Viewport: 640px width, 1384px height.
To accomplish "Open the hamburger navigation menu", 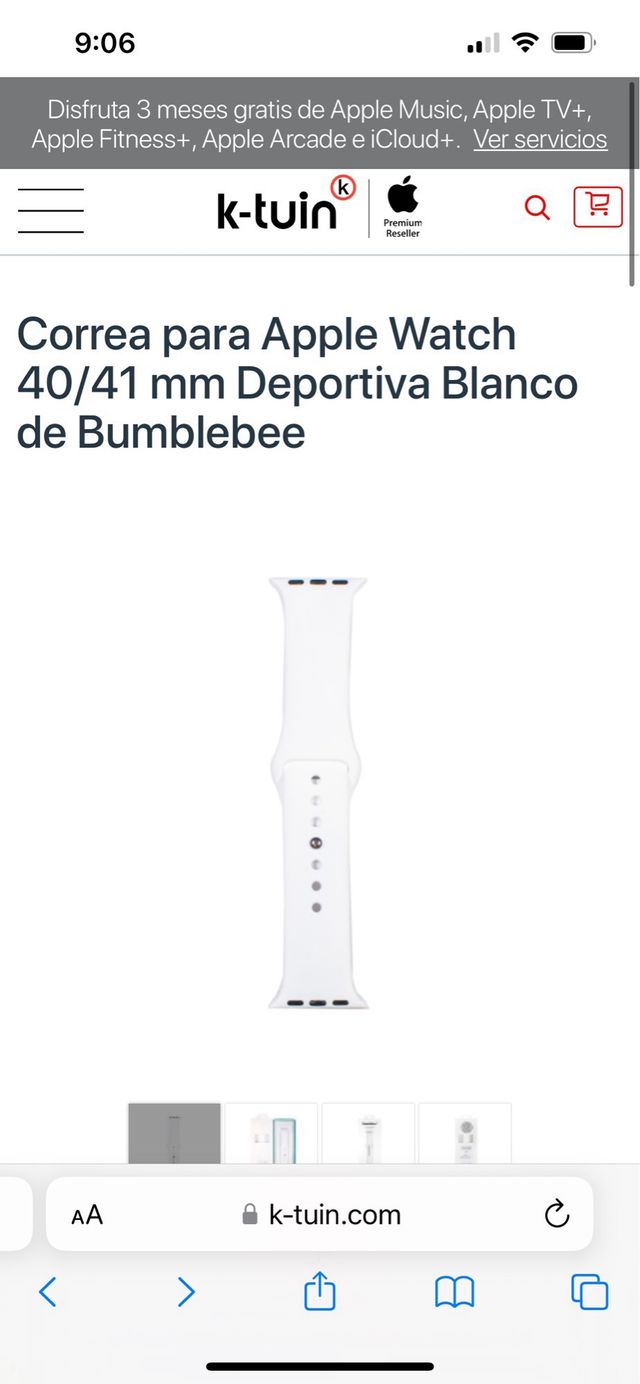I will click(50, 211).
